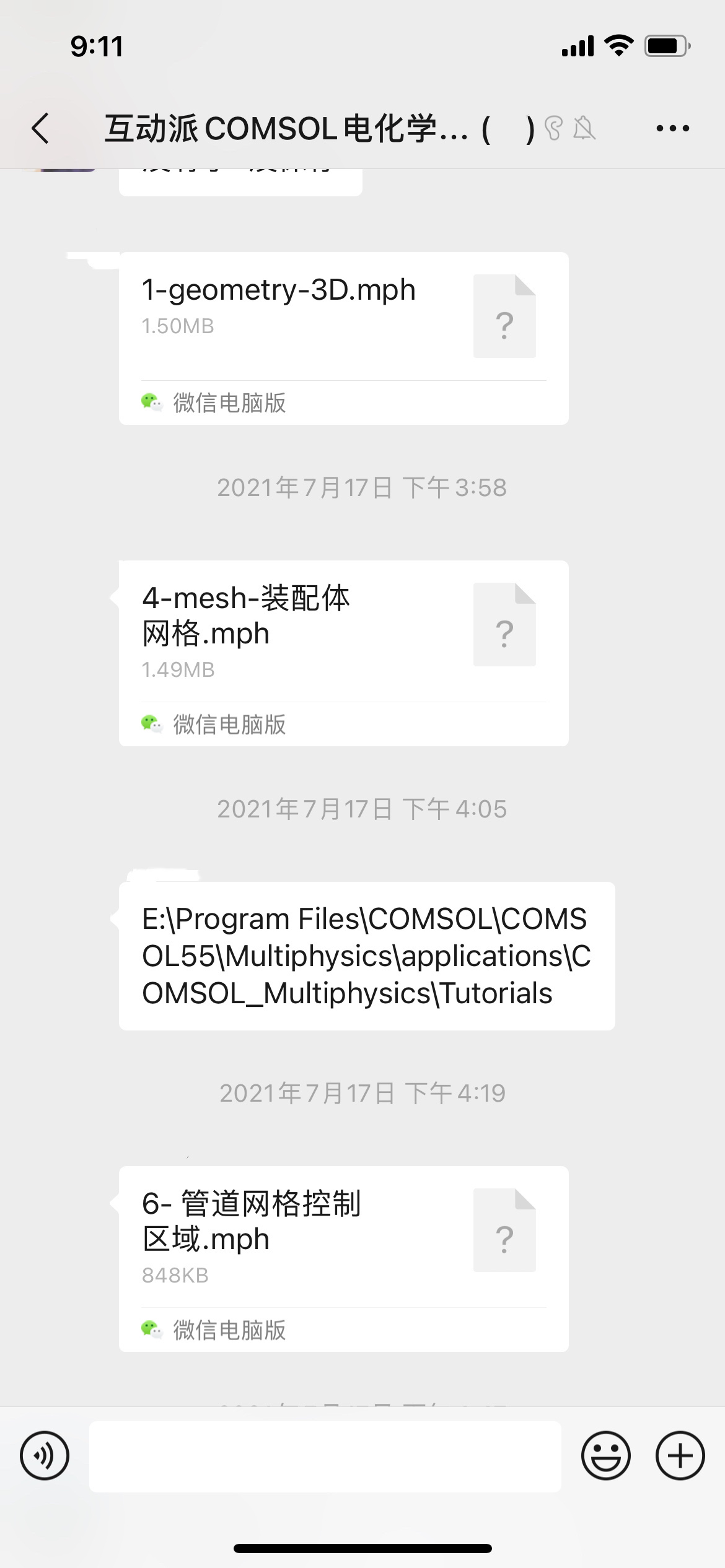Open the emoji sticker panel
This screenshot has width=725, height=1568.
605,1456
